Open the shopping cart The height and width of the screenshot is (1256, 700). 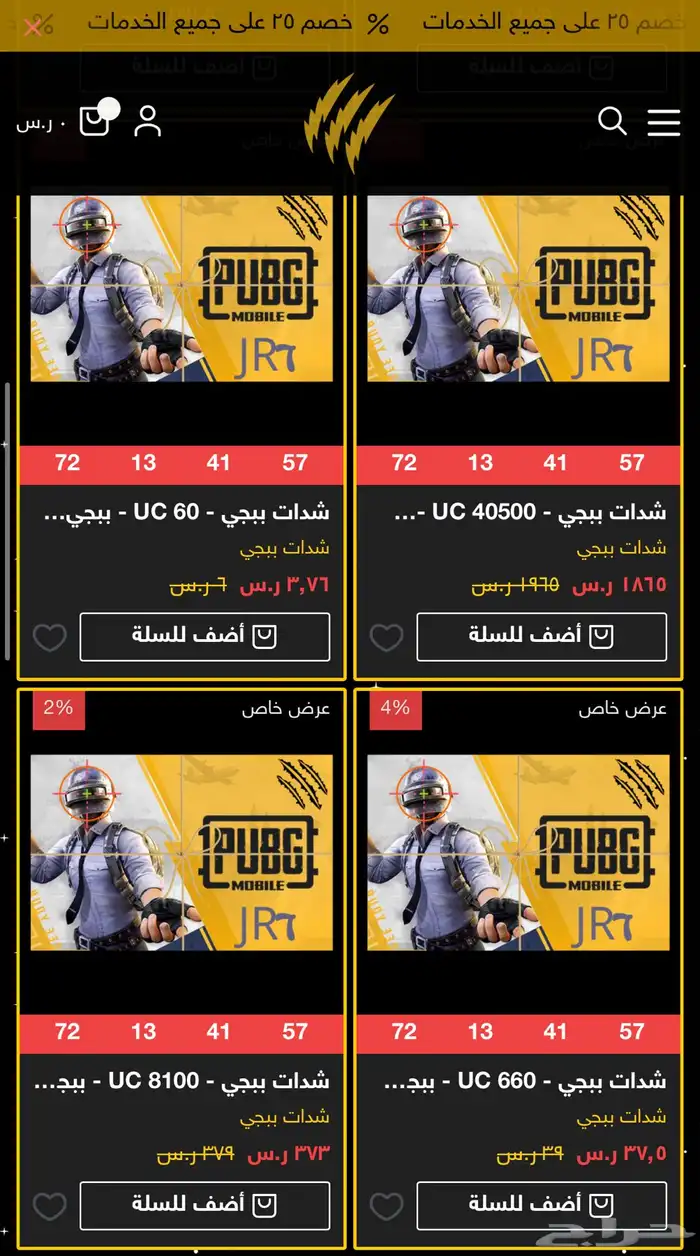95,121
